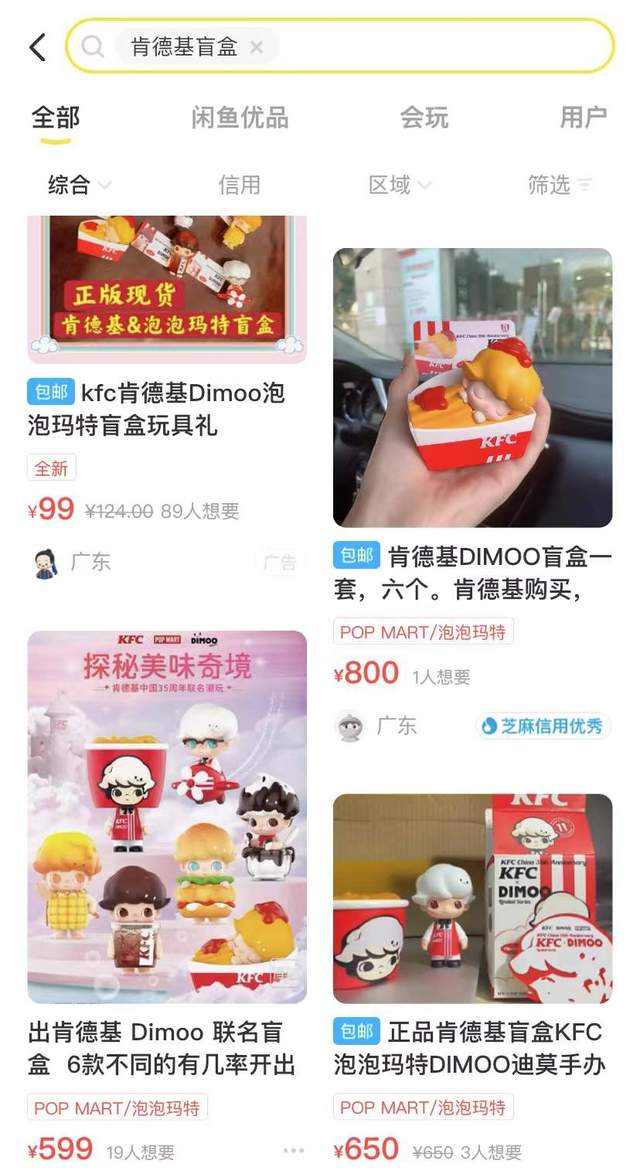640x1174 pixels.
Task: Open the 会玩 tab
Action: click(x=424, y=118)
